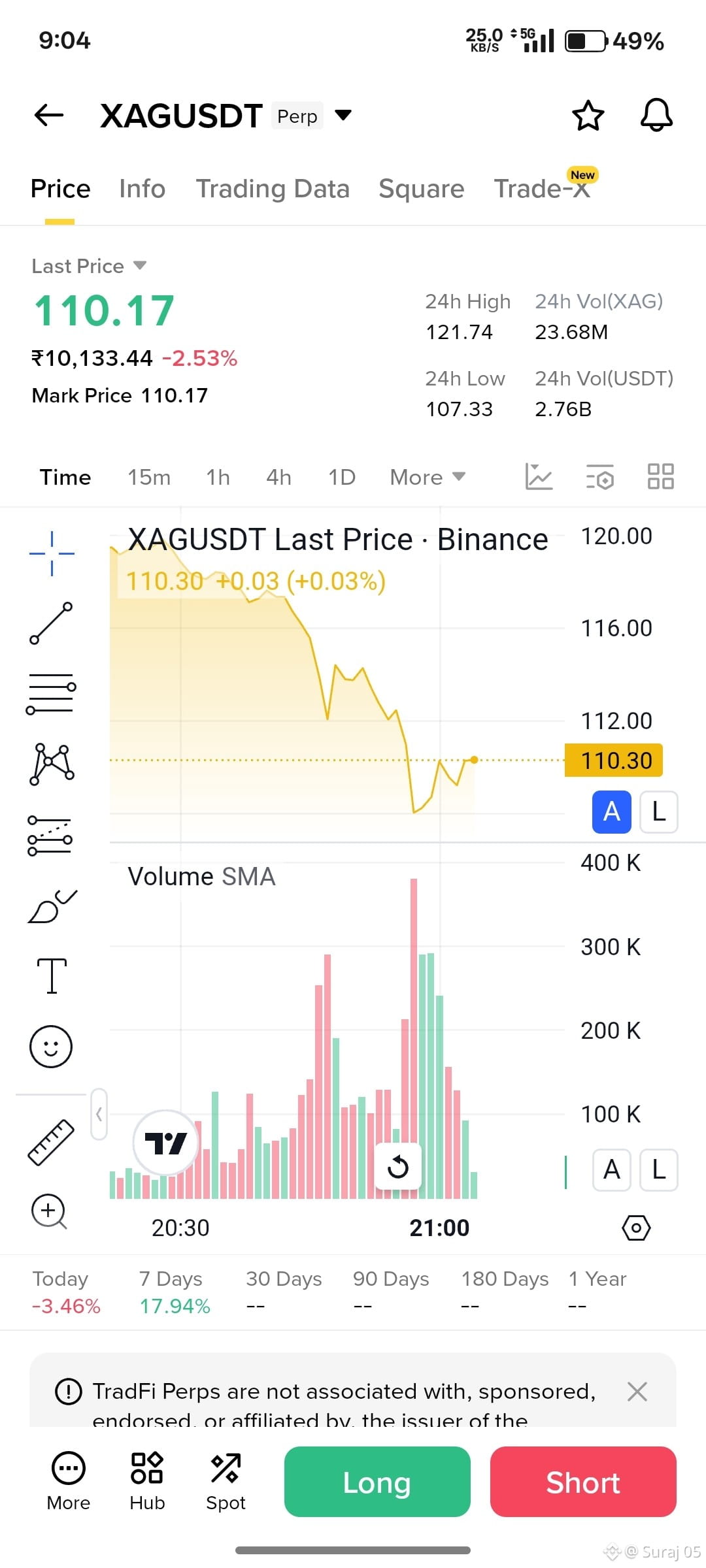Open the price alert bell
The image size is (706, 1568).
[656, 116]
